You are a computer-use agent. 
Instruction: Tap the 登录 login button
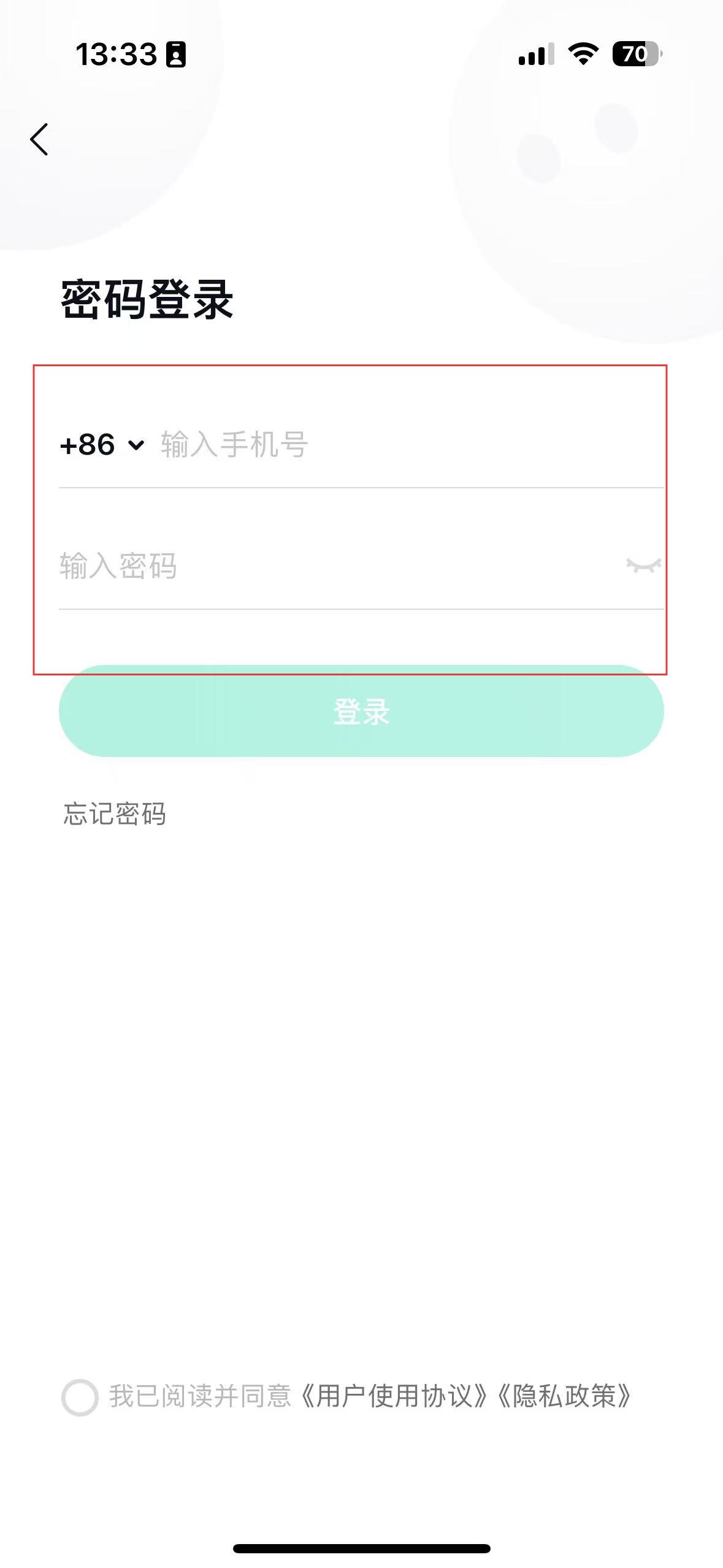(x=361, y=711)
